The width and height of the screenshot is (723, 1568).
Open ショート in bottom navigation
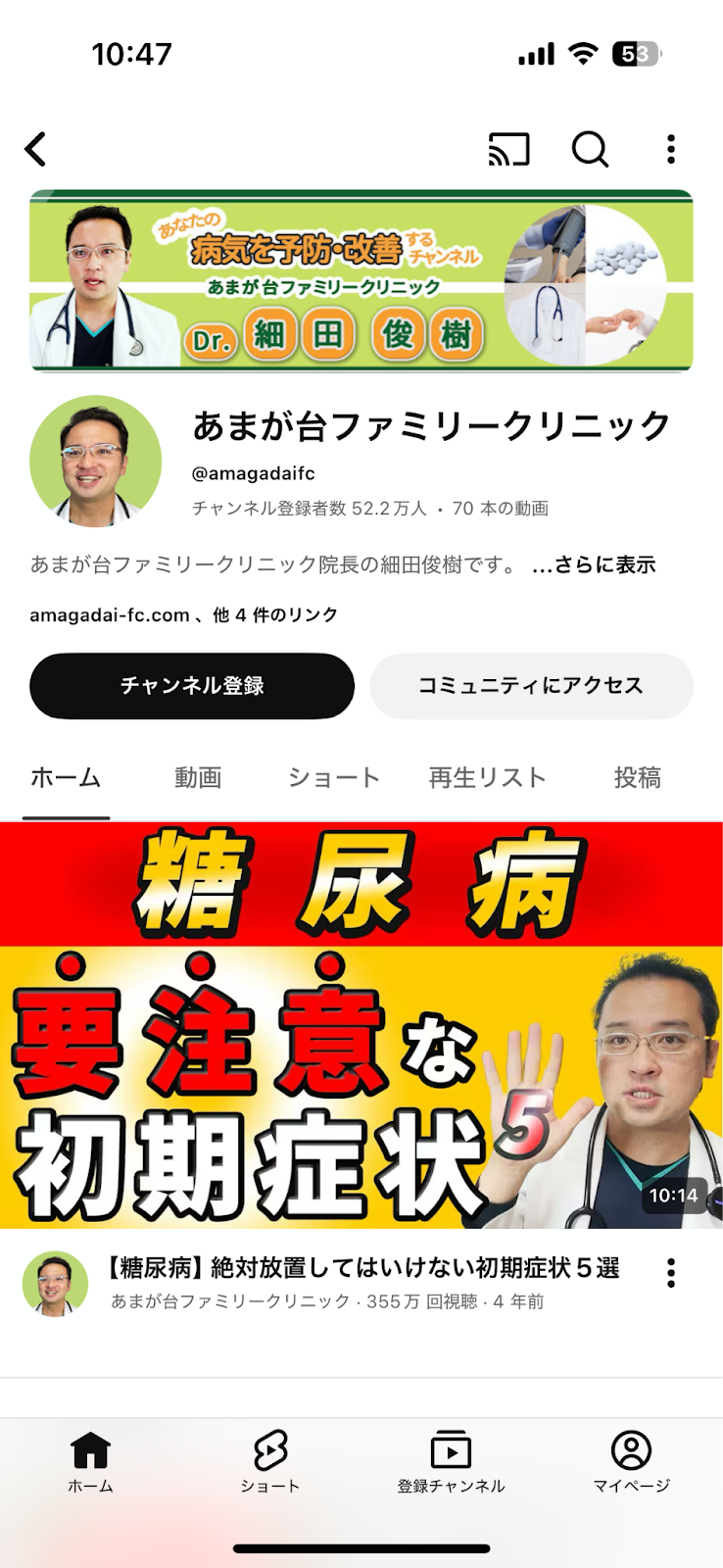[x=270, y=1462]
